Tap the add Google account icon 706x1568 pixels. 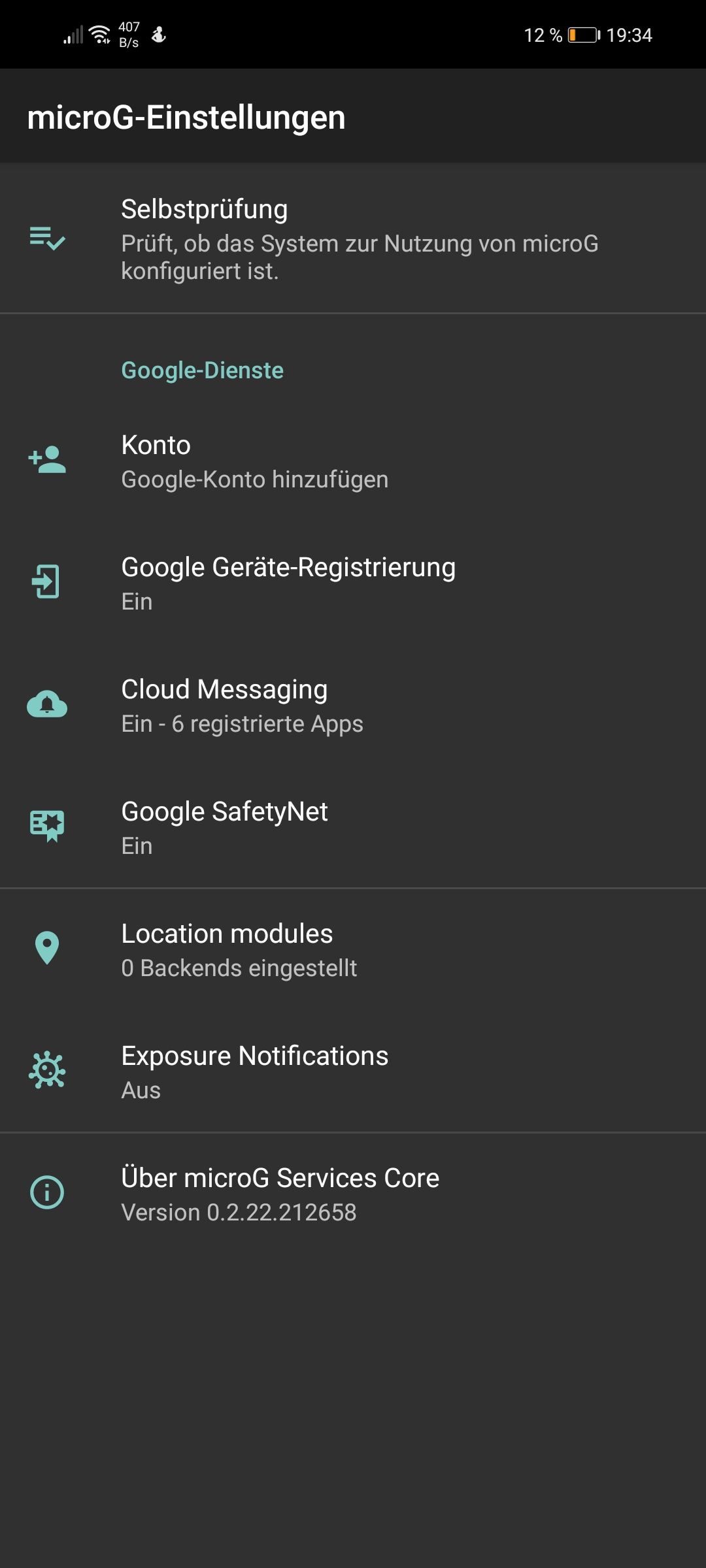47,461
